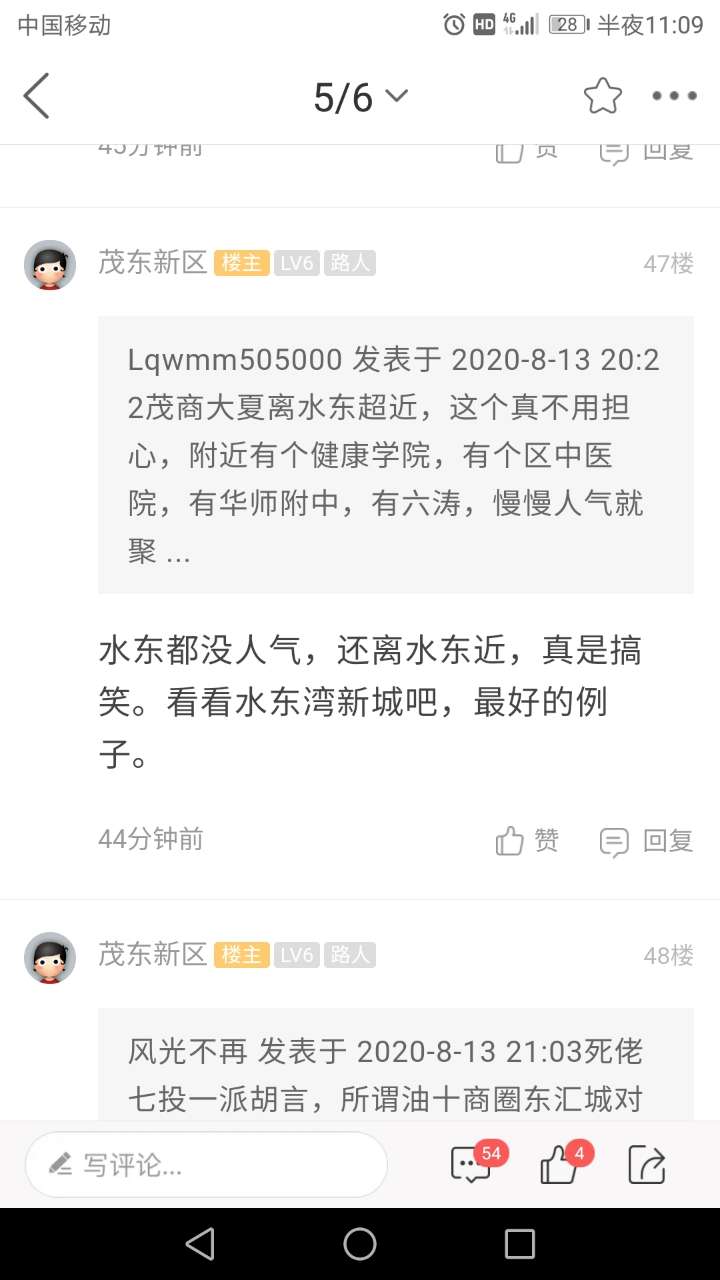
Task: Favorite this thread with the star icon
Action: (x=603, y=97)
